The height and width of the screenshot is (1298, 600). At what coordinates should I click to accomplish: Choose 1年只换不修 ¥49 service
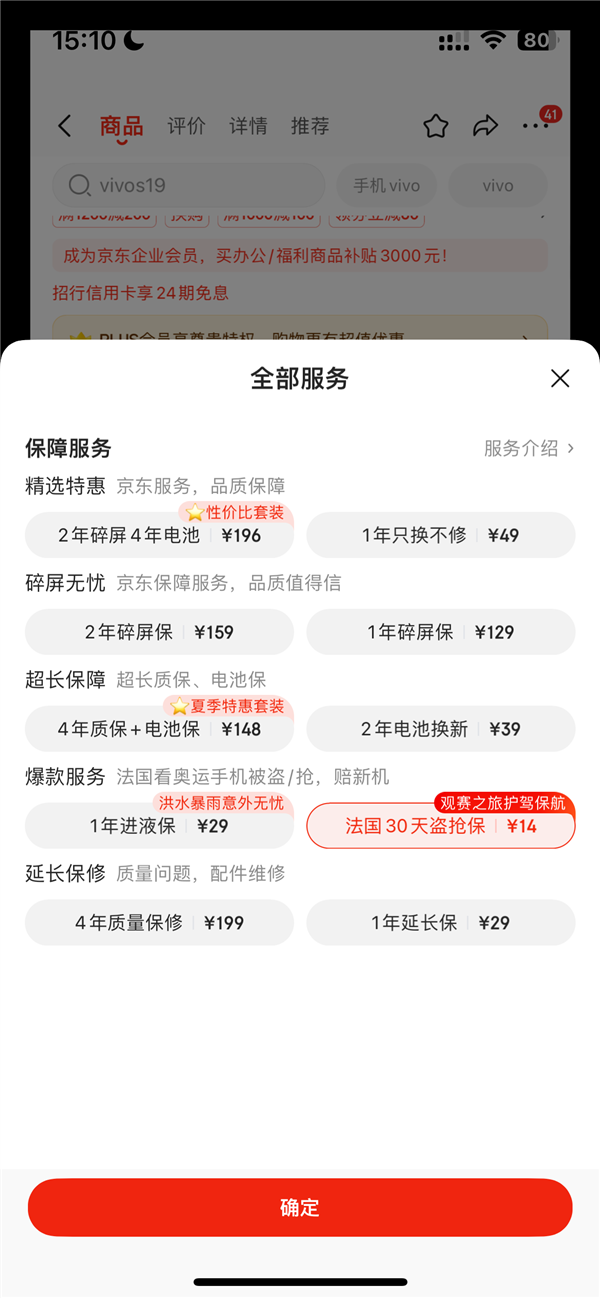point(440,536)
